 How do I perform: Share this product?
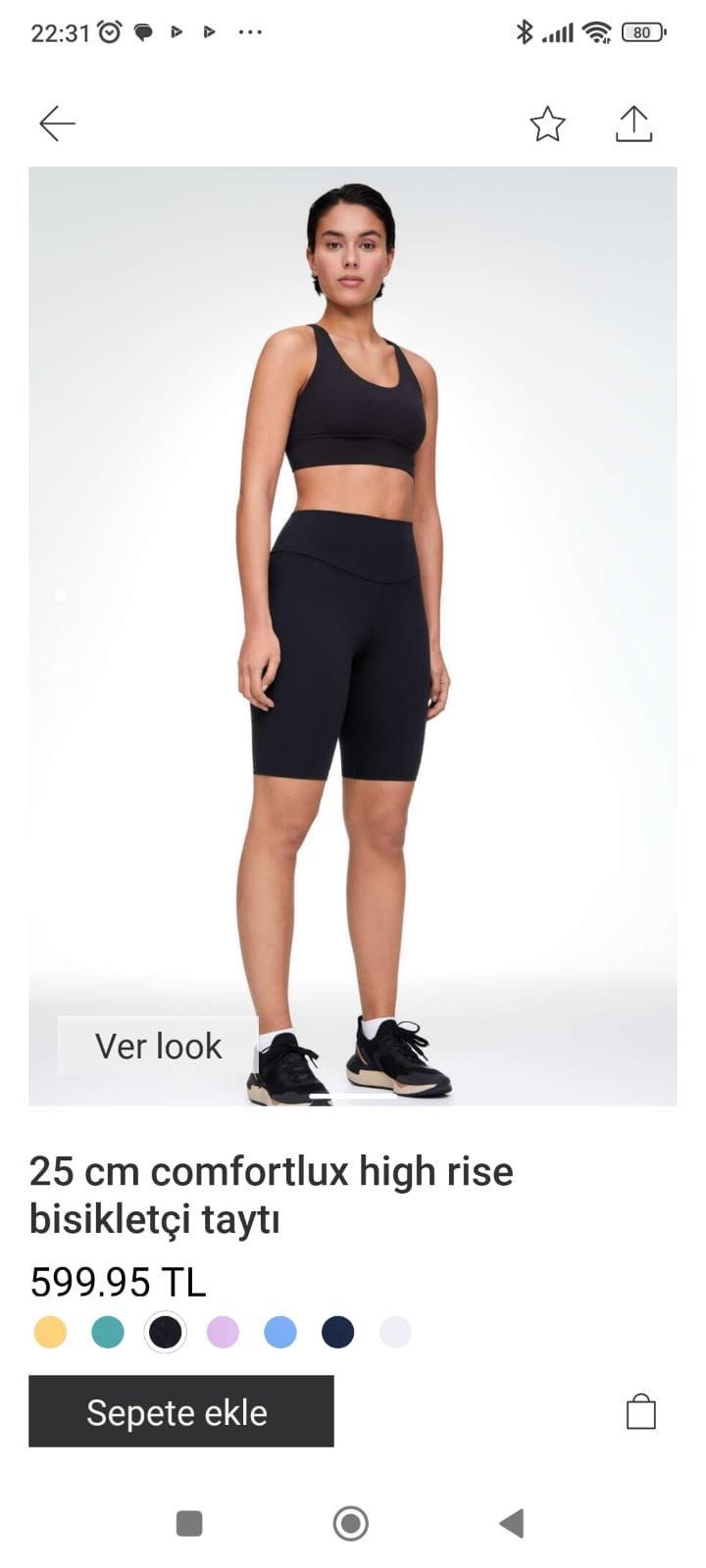(633, 123)
